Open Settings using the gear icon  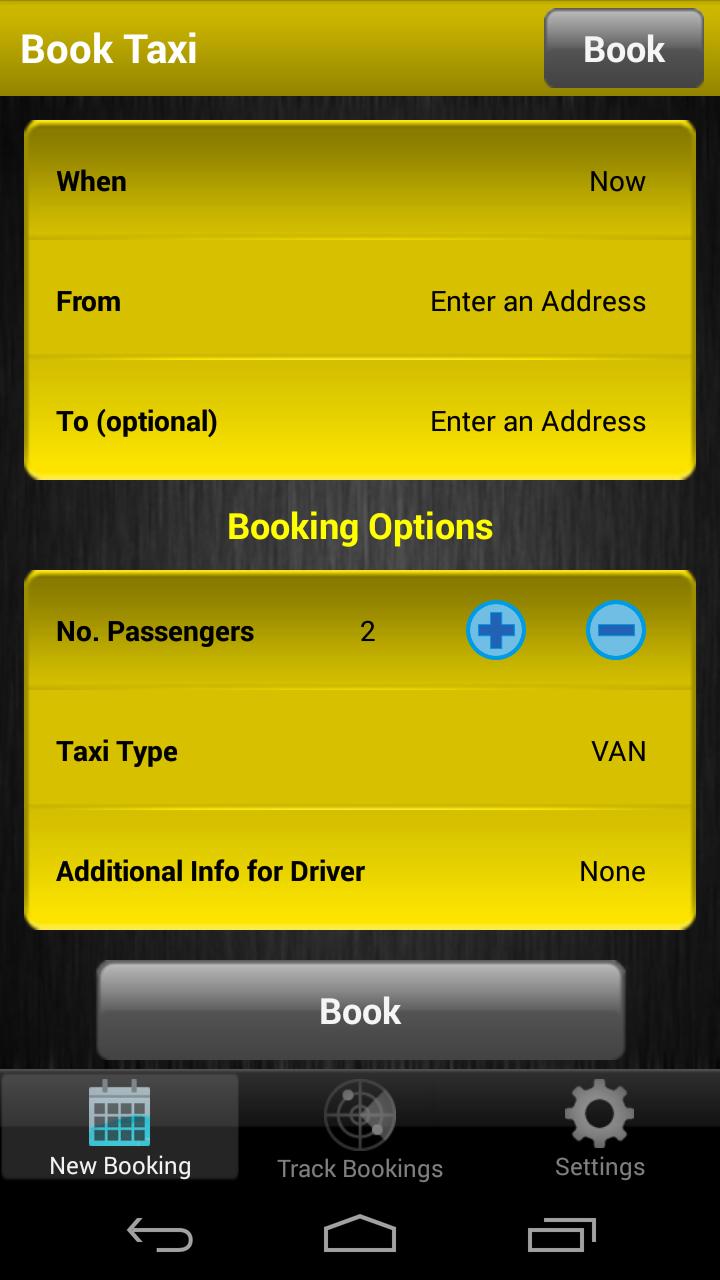598,1113
